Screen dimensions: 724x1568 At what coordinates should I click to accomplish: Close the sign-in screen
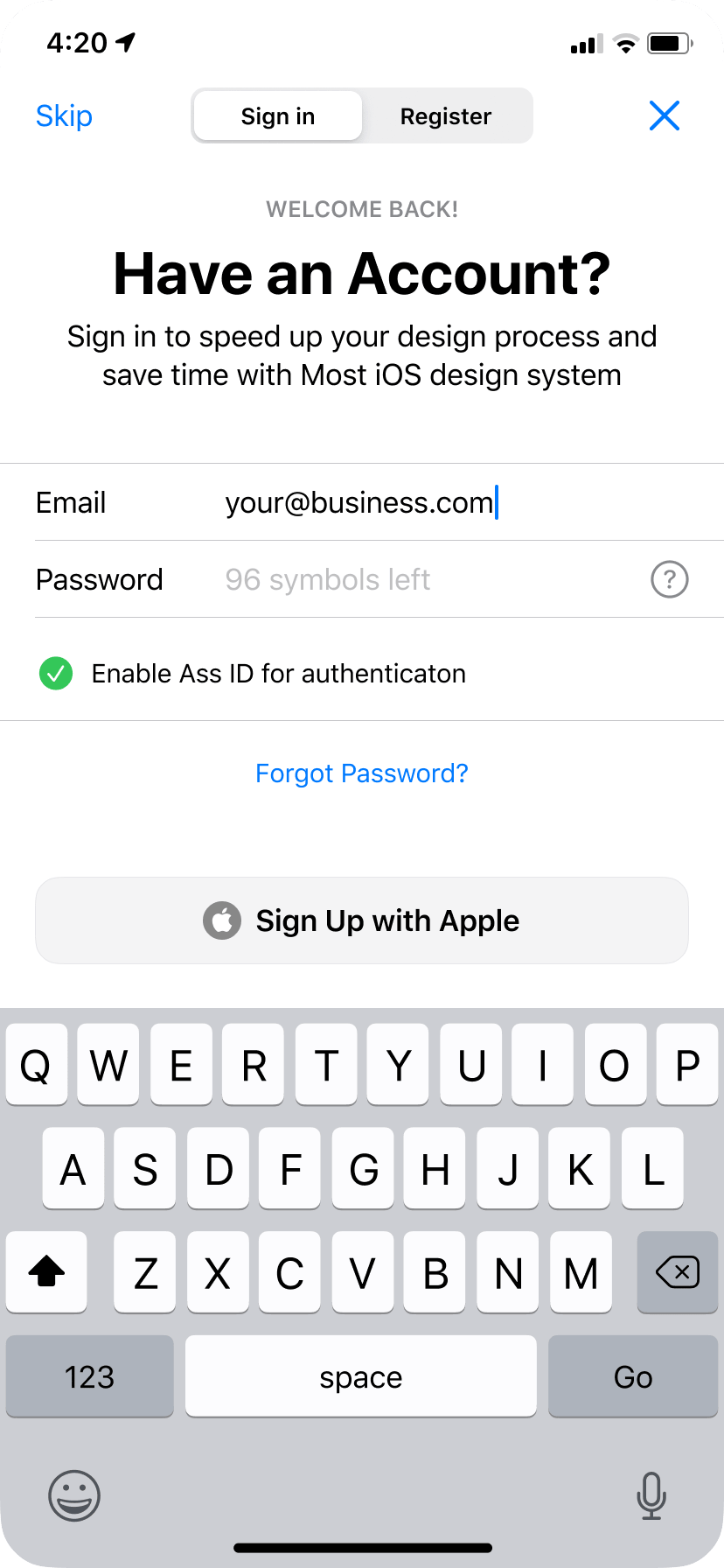(x=665, y=115)
